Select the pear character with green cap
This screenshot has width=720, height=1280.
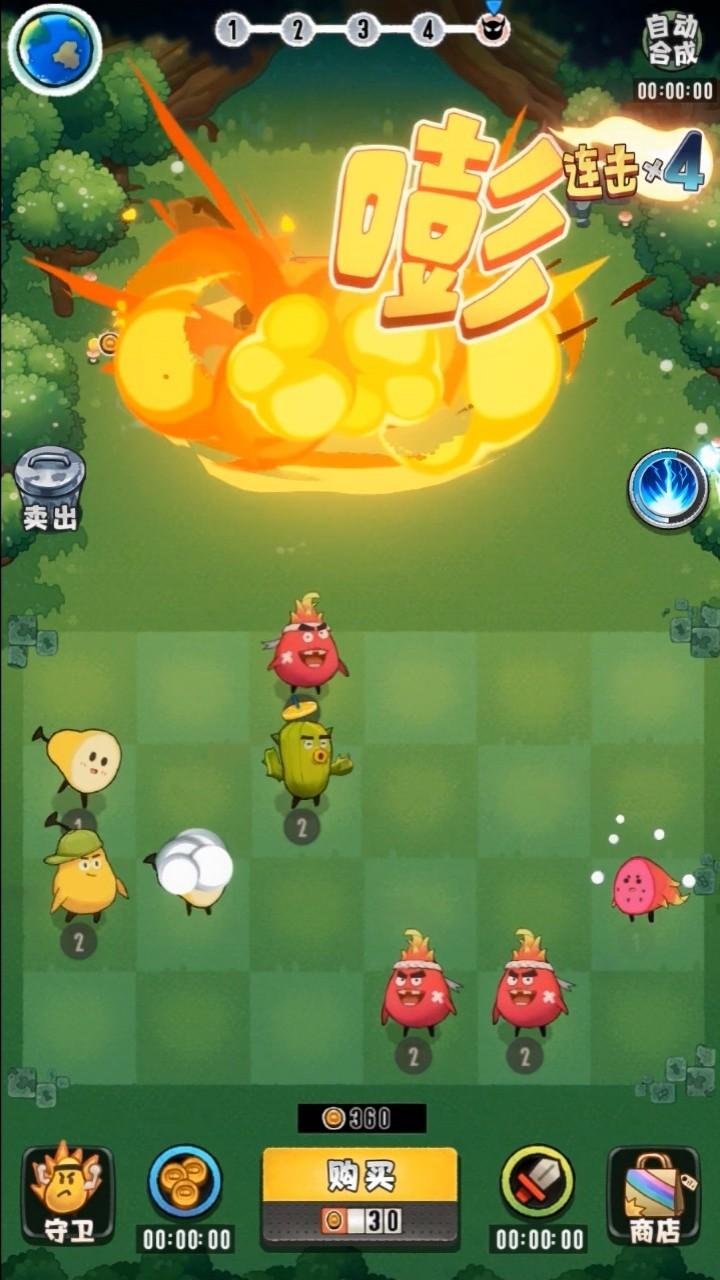(x=83, y=875)
